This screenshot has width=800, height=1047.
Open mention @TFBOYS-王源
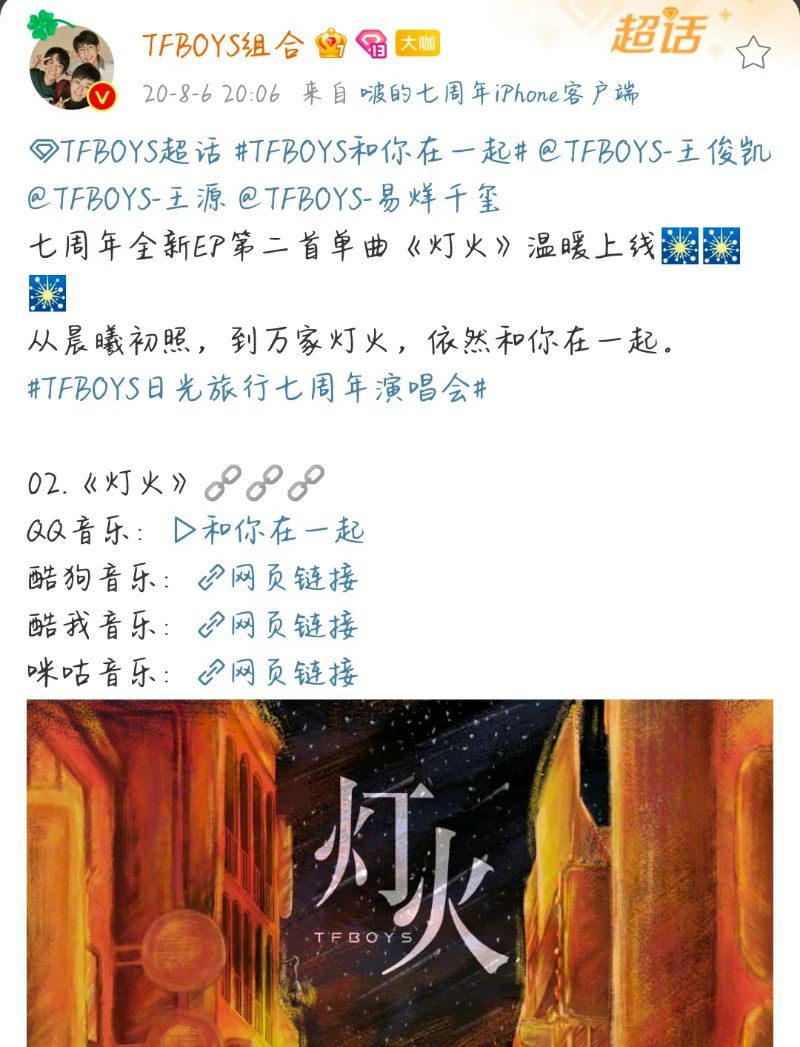pyautogui.click(x=128, y=199)
